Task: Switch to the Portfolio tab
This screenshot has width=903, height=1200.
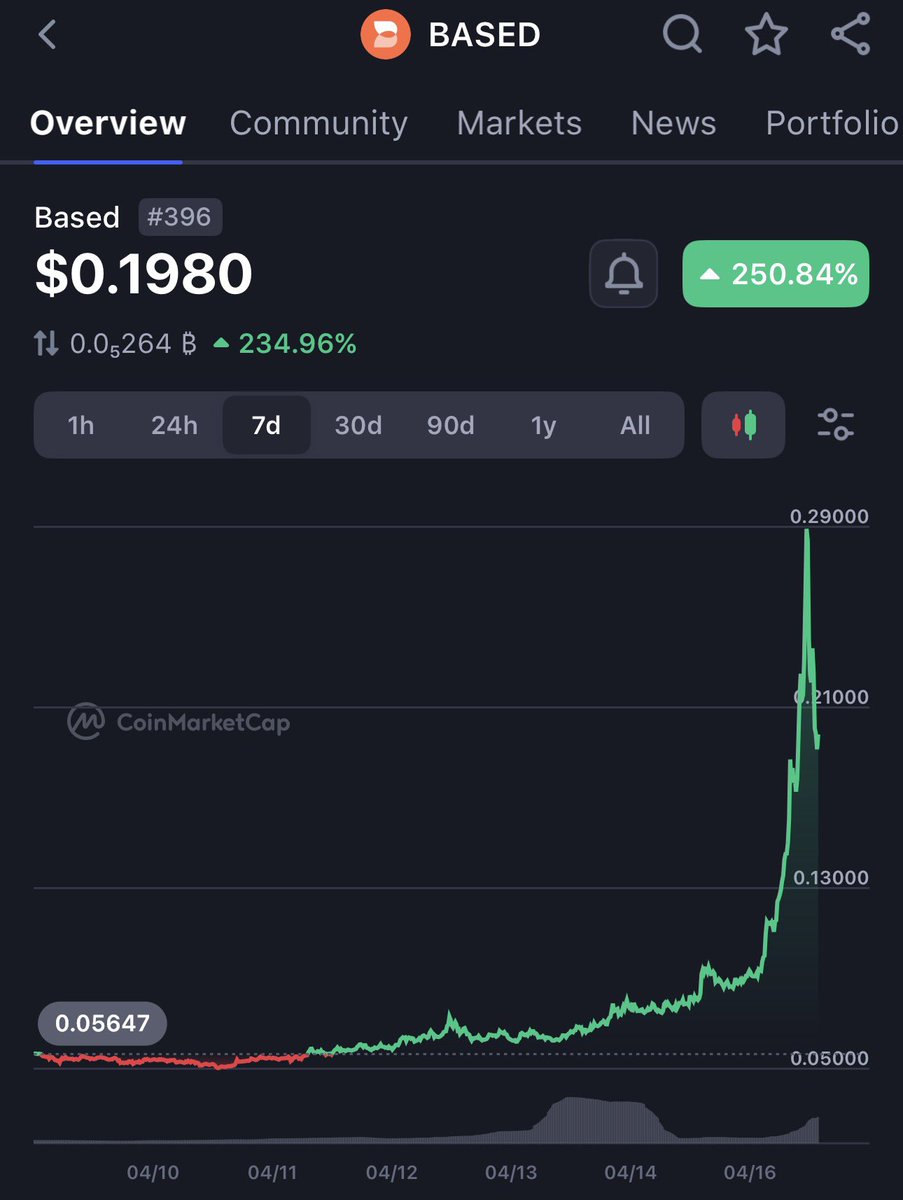Action: pos(832,123)
